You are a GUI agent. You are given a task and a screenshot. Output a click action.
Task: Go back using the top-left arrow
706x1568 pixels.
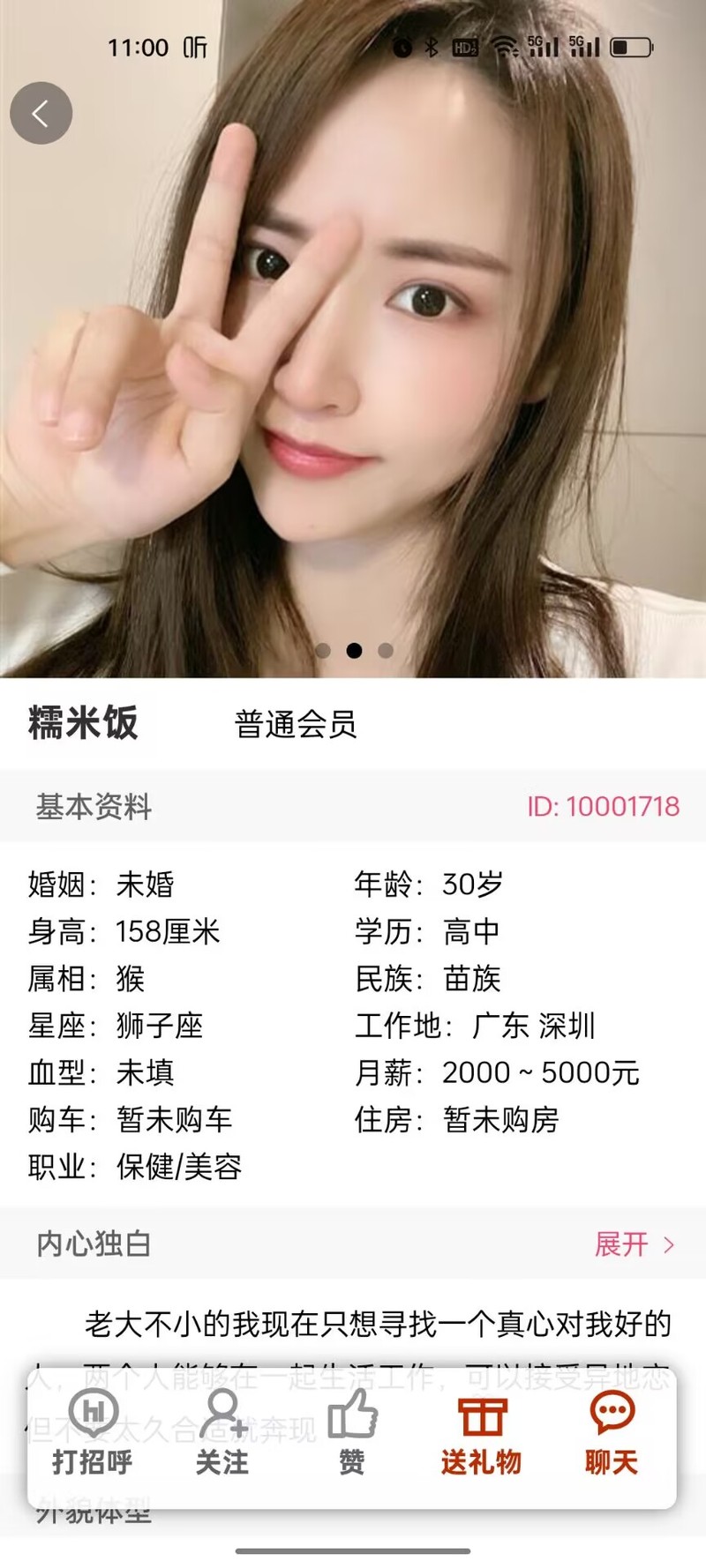click(x=41, y=113)
